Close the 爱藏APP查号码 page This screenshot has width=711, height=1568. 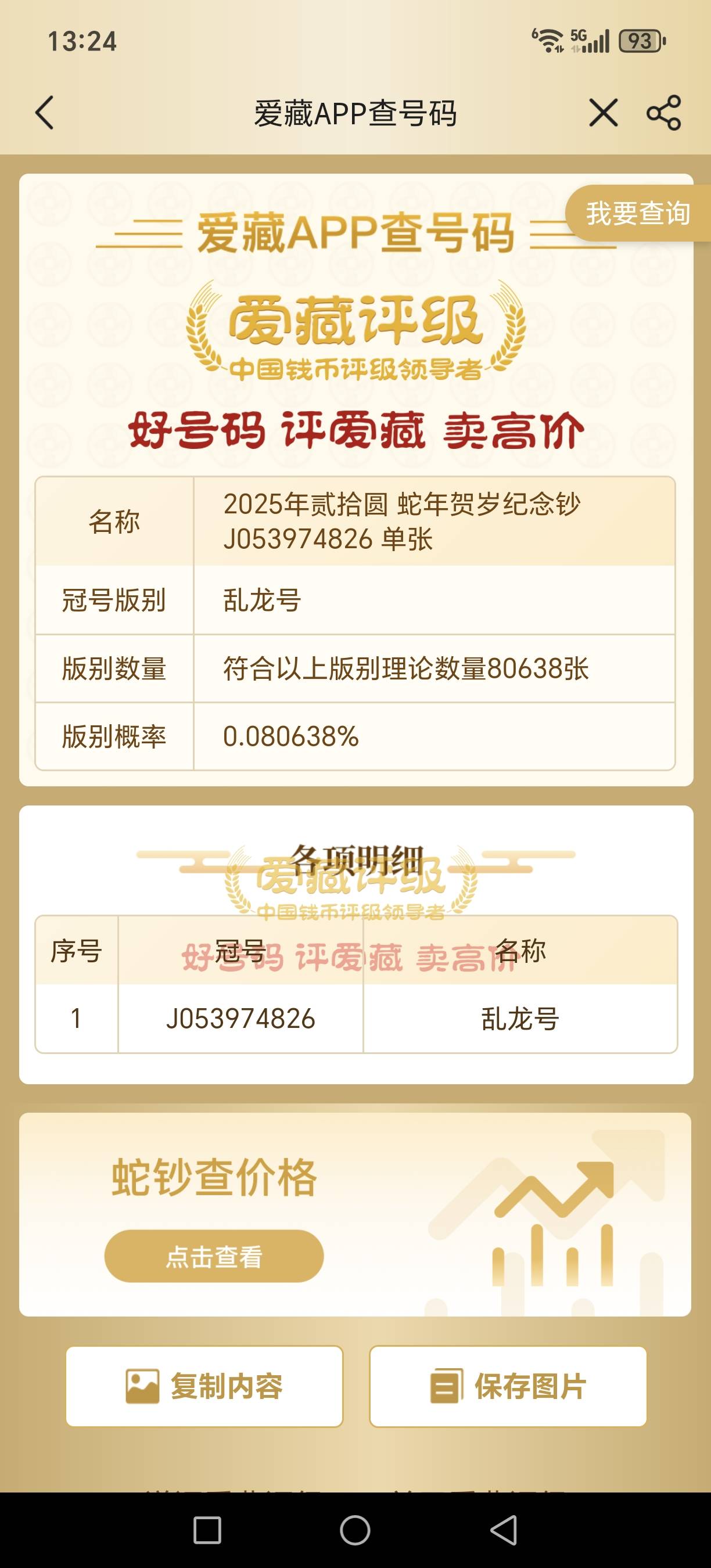[x=602, y=113]
